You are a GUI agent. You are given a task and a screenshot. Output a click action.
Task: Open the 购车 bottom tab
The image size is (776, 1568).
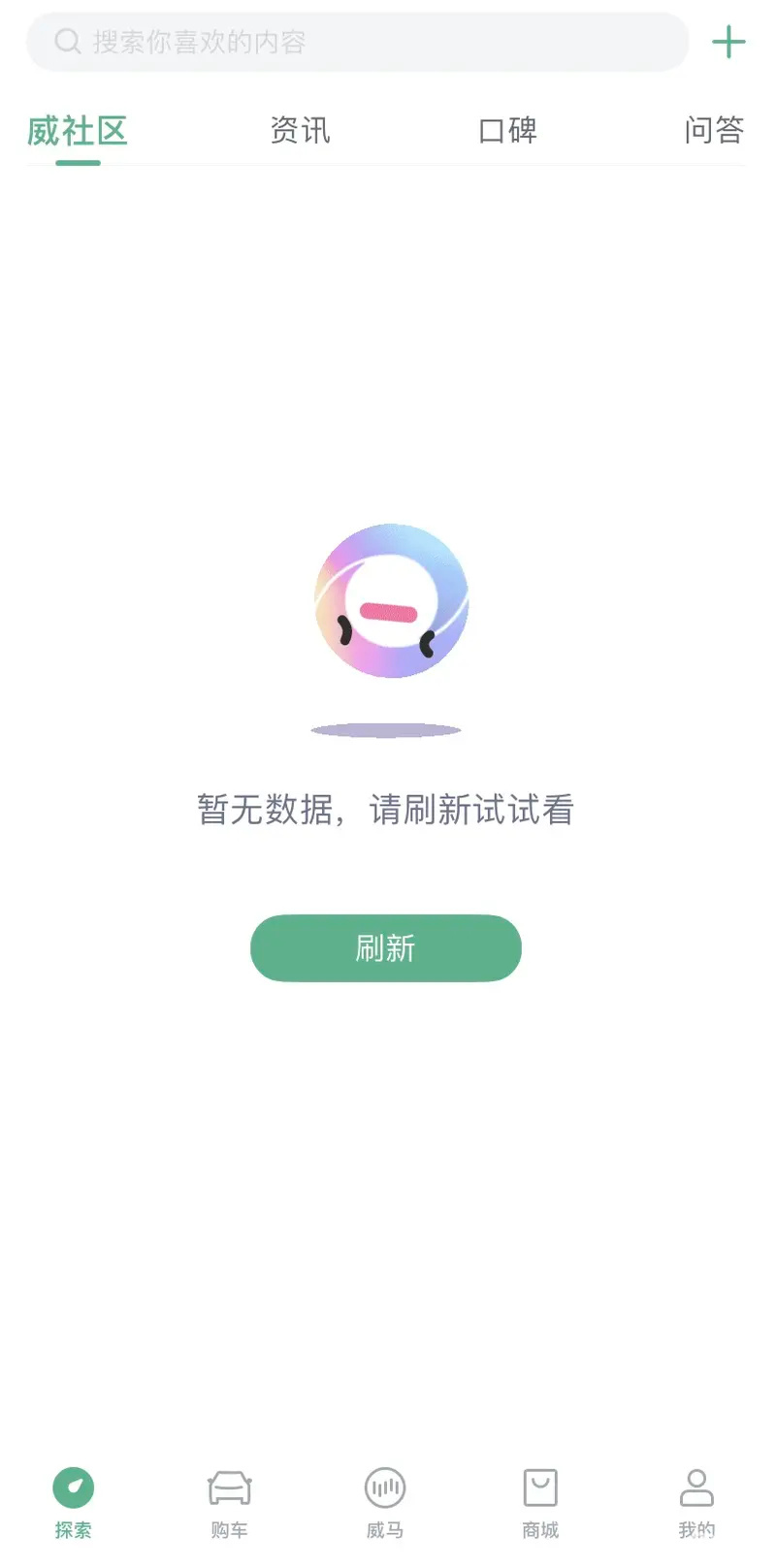click(x=229, y=1501)
